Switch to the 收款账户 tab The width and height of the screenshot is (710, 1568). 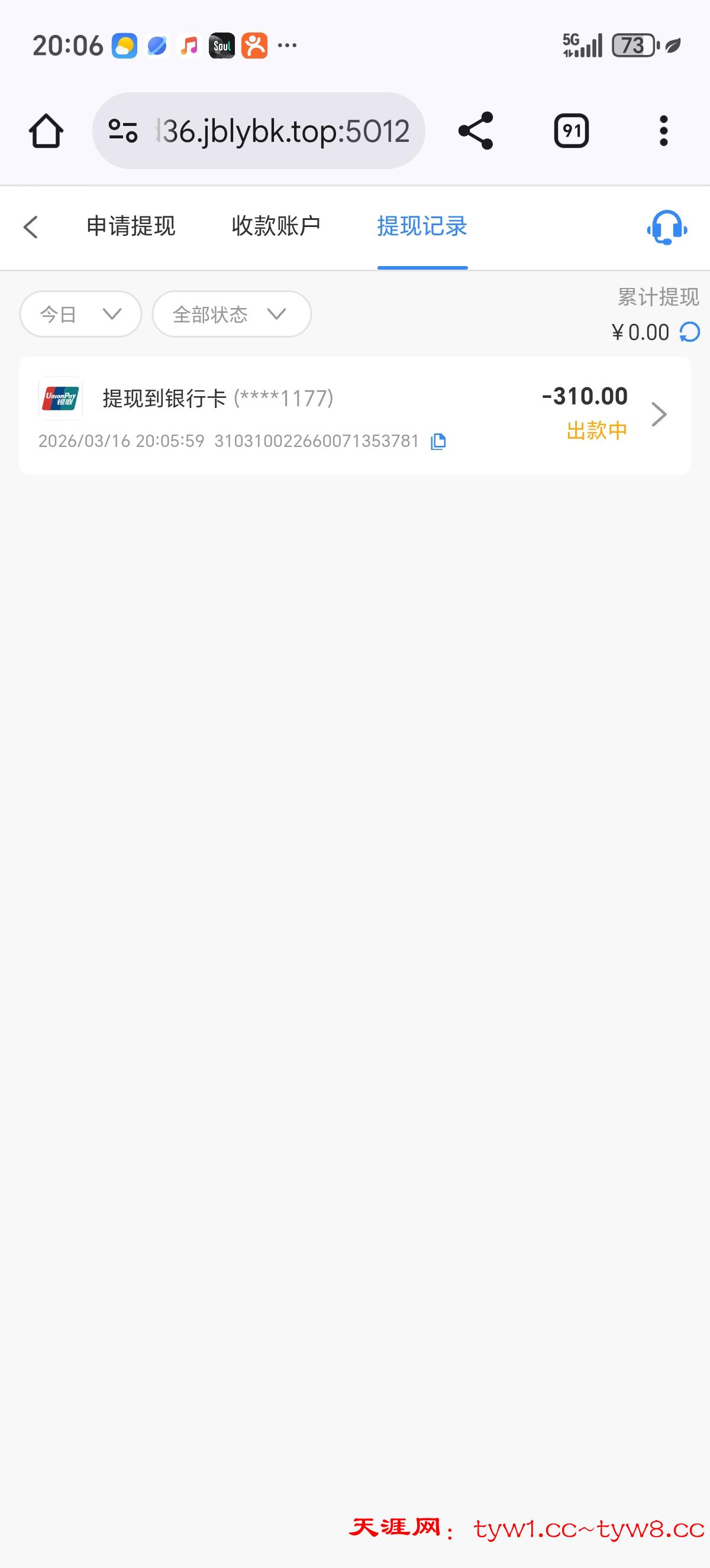pos(276,226)
